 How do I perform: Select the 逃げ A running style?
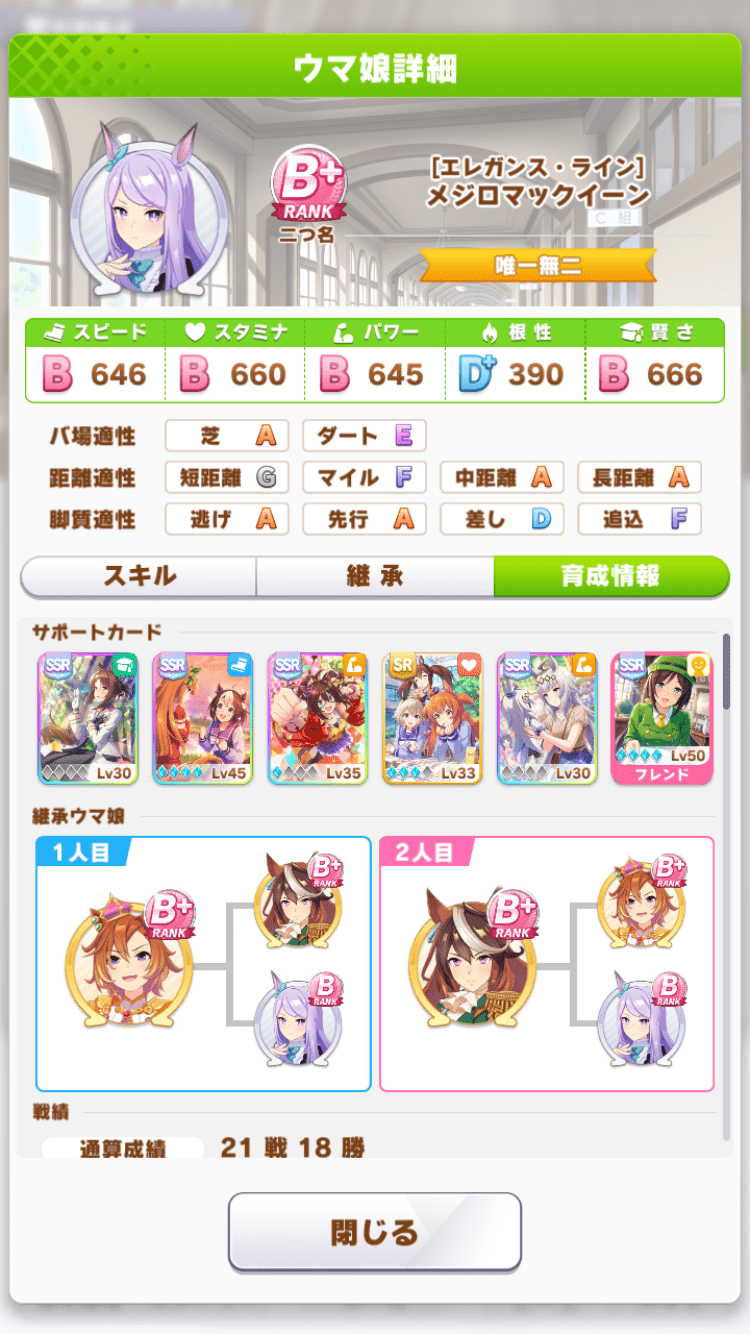point(226,519)
